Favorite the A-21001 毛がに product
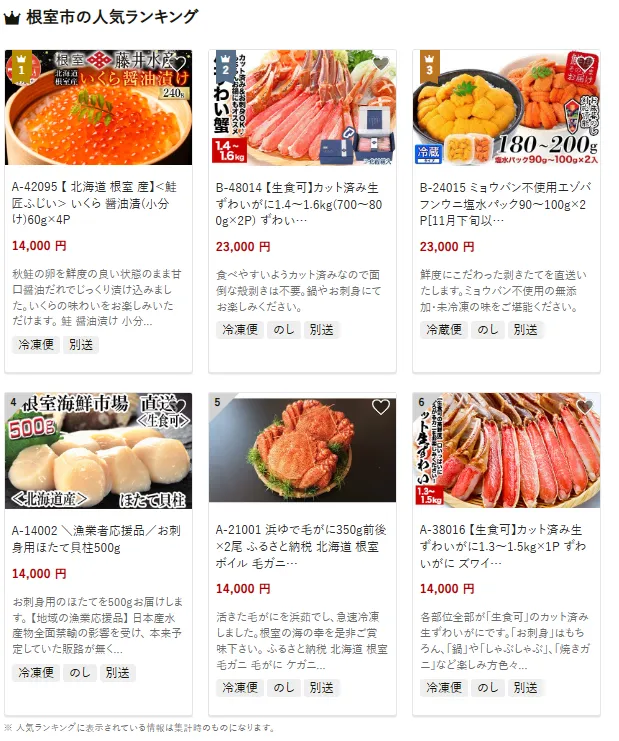The width and height of the screenshot is (619, 741). point(380,407)
